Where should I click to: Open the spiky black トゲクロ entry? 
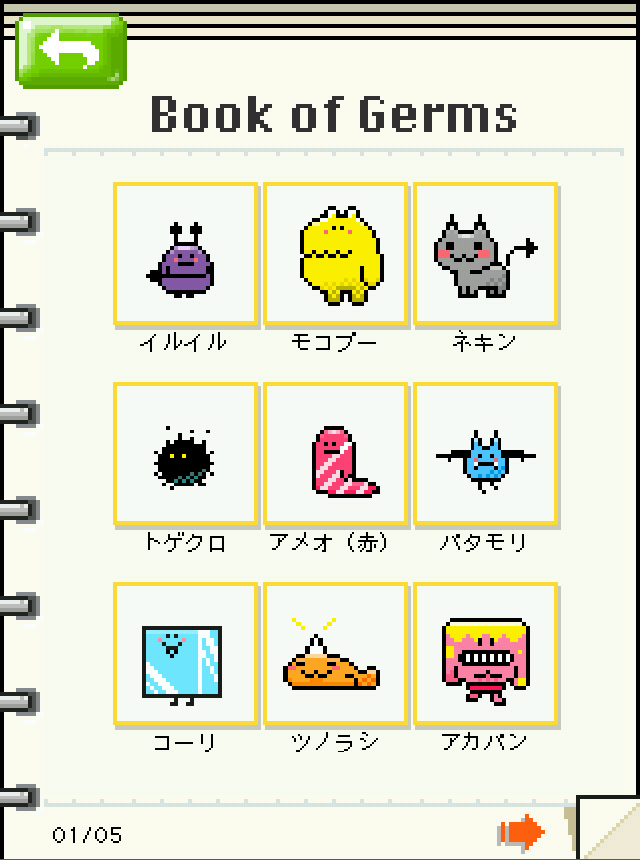pos(185,454)
